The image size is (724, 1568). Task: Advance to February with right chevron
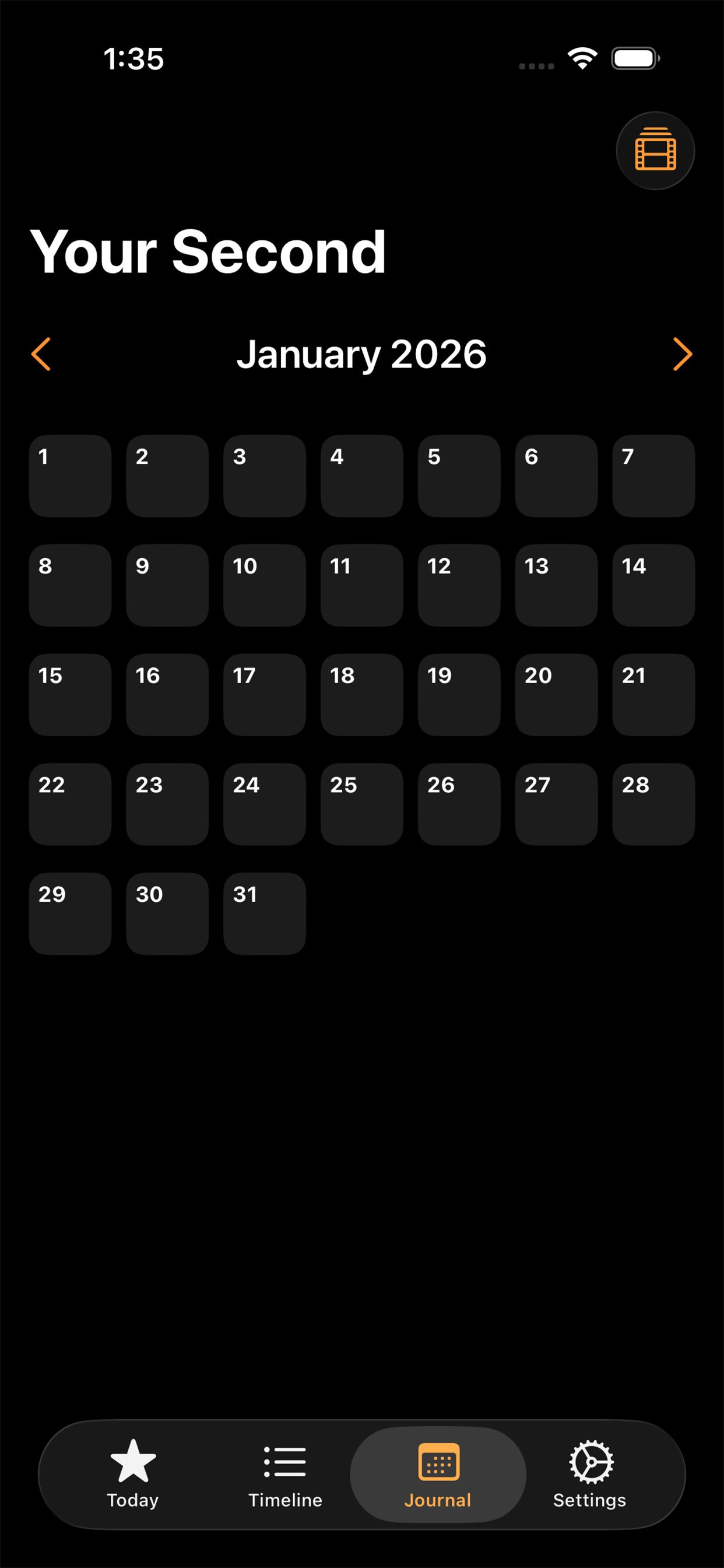coord(682,353)
